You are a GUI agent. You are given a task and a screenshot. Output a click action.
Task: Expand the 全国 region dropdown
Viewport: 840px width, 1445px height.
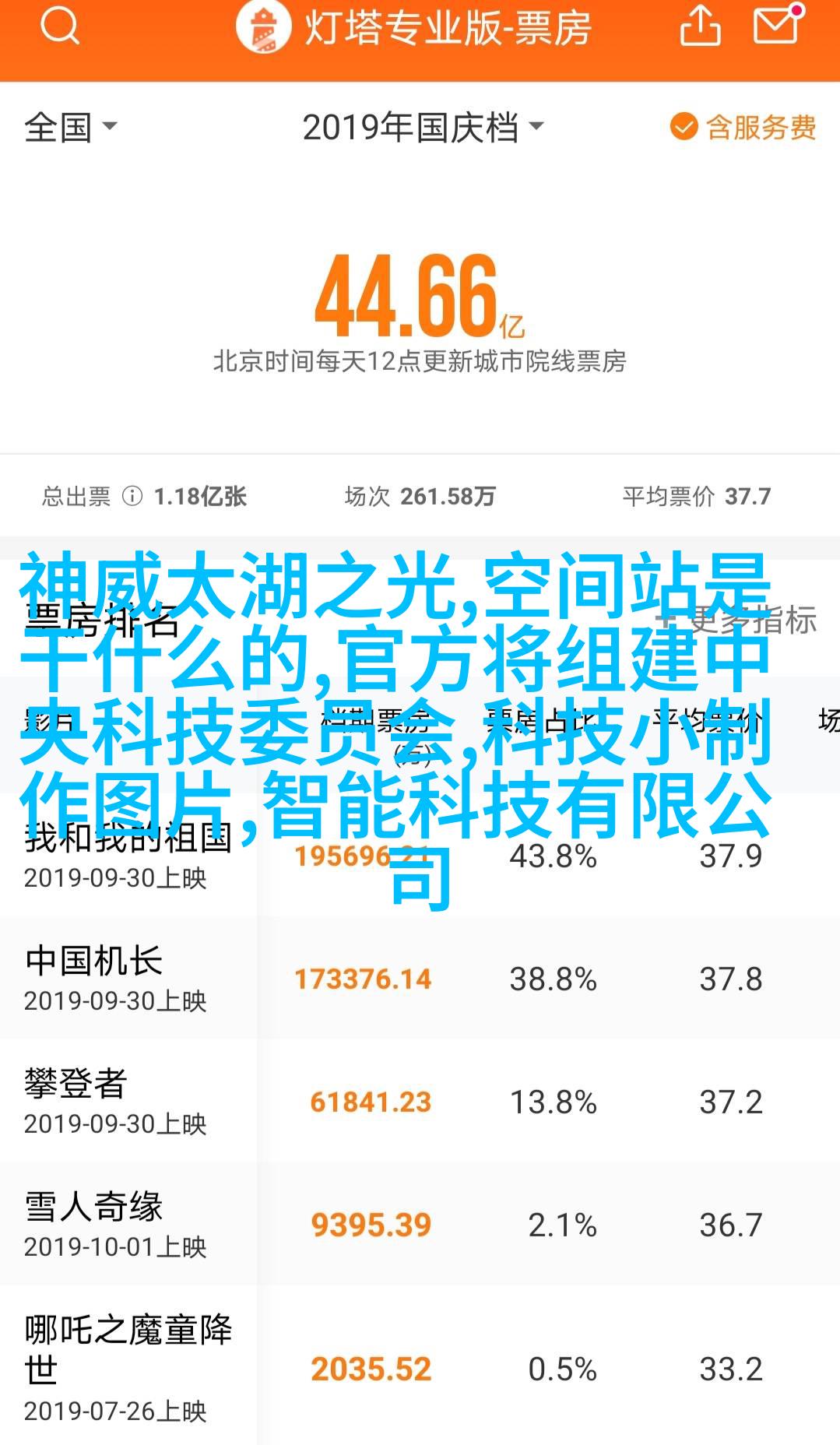pyautogui.click(x=70, y=127)
